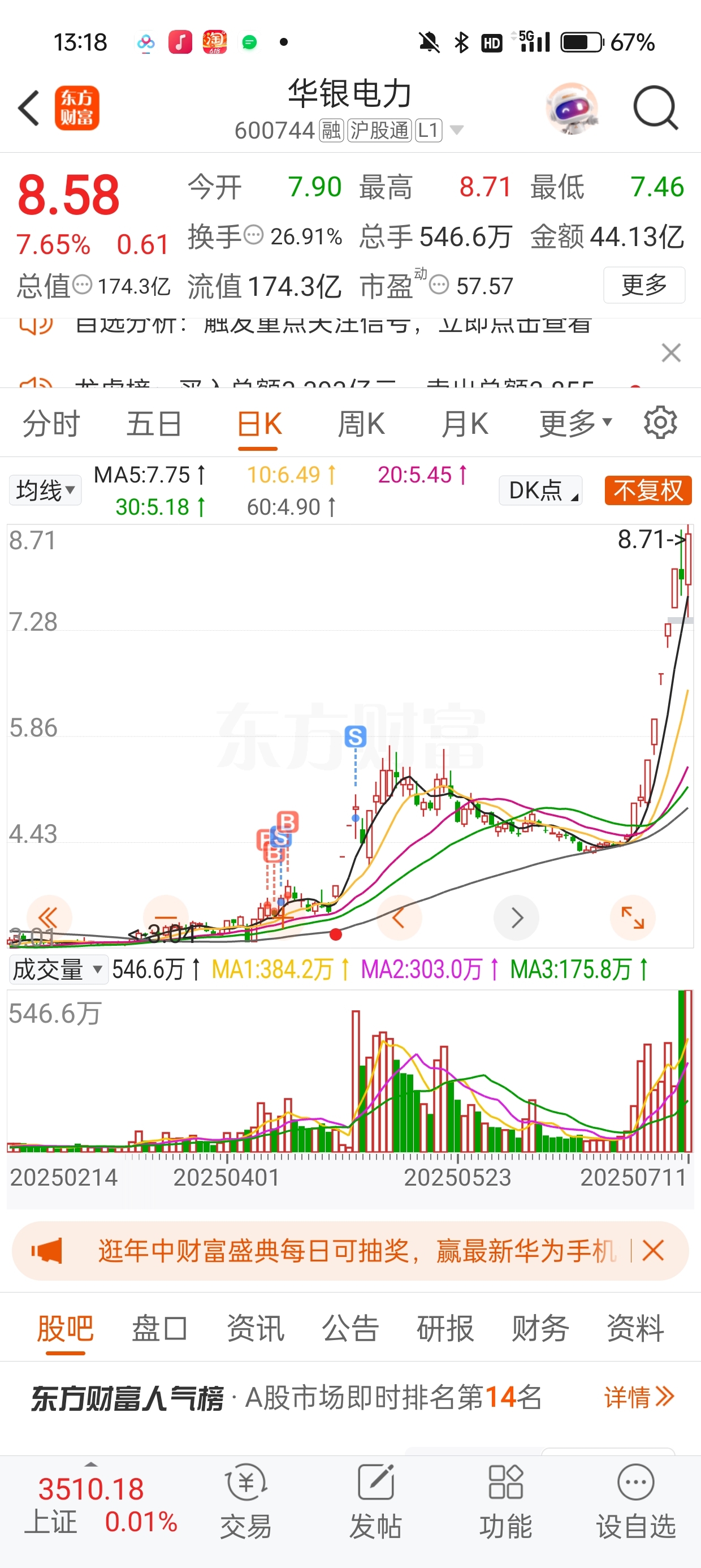Expand the 更多 chart period dropdown
The image size is (701, 1568).
[x=575, y=424]
